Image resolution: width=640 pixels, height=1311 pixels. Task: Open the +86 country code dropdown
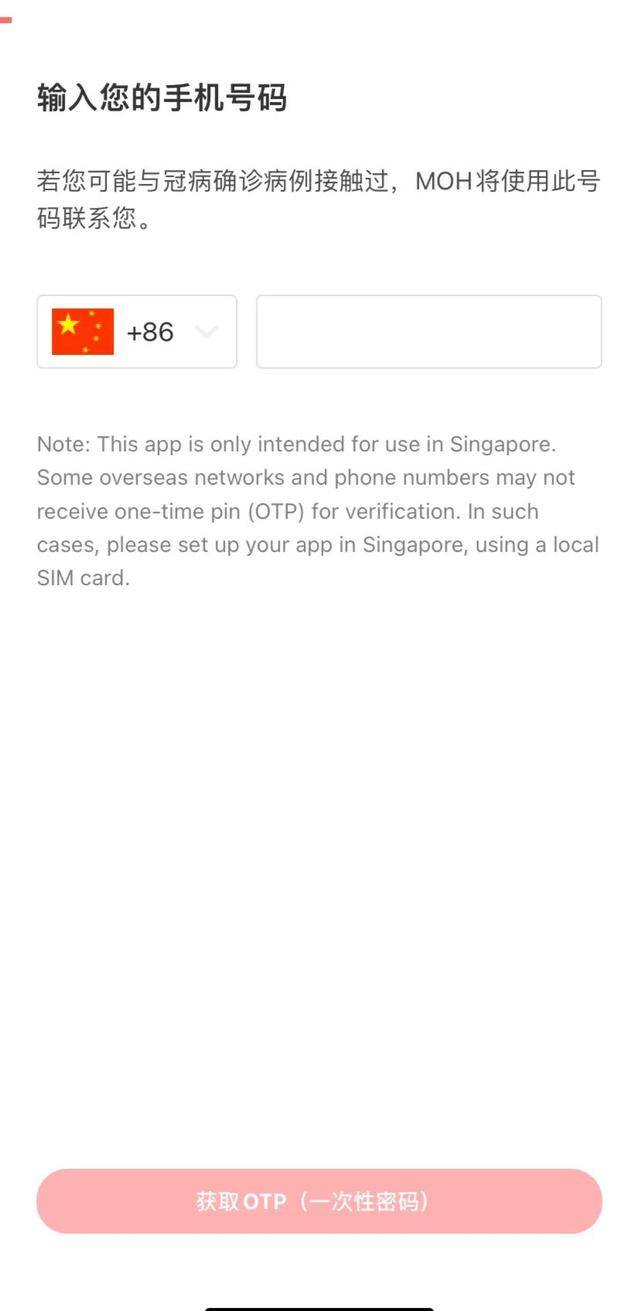(x=137, y=332)
